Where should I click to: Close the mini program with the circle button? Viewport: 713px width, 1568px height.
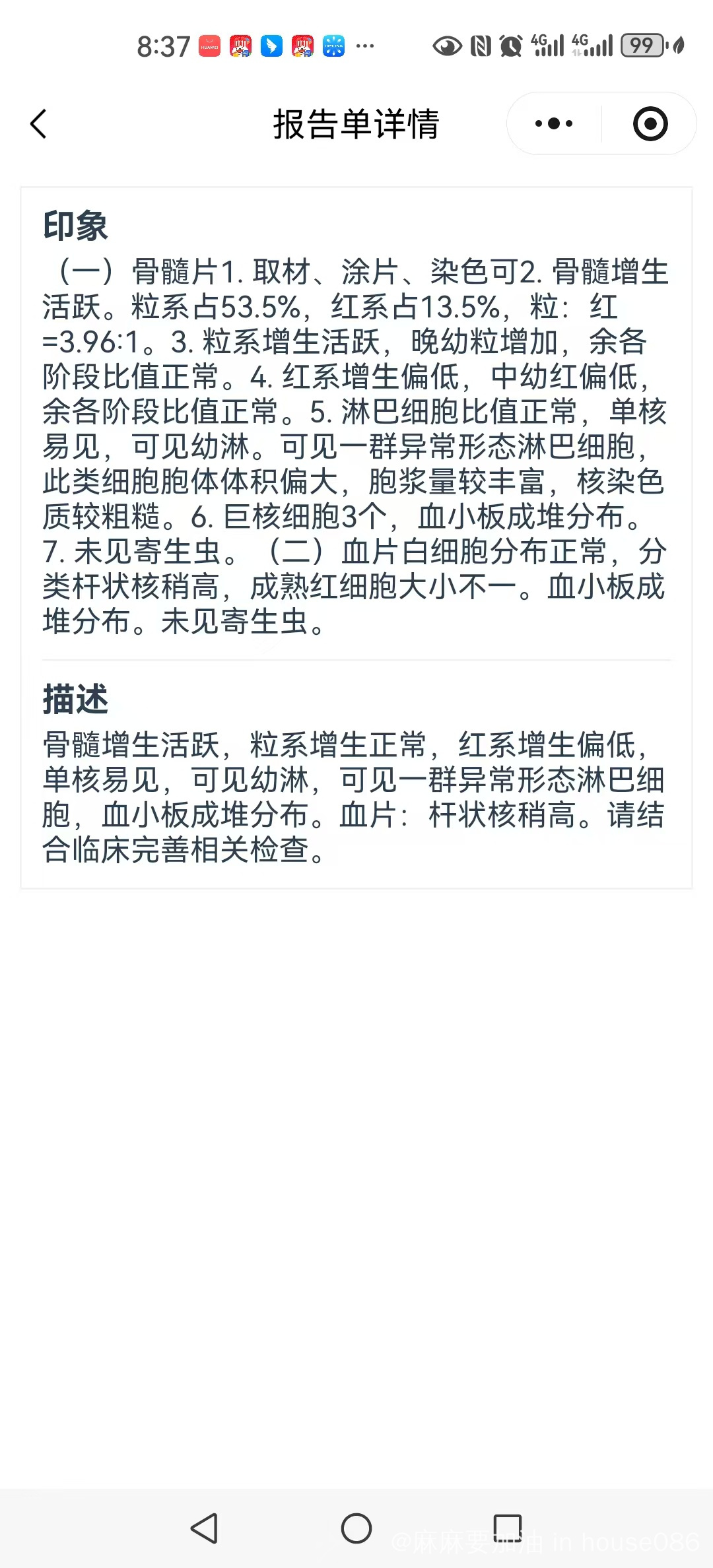[x=650, y=124]
